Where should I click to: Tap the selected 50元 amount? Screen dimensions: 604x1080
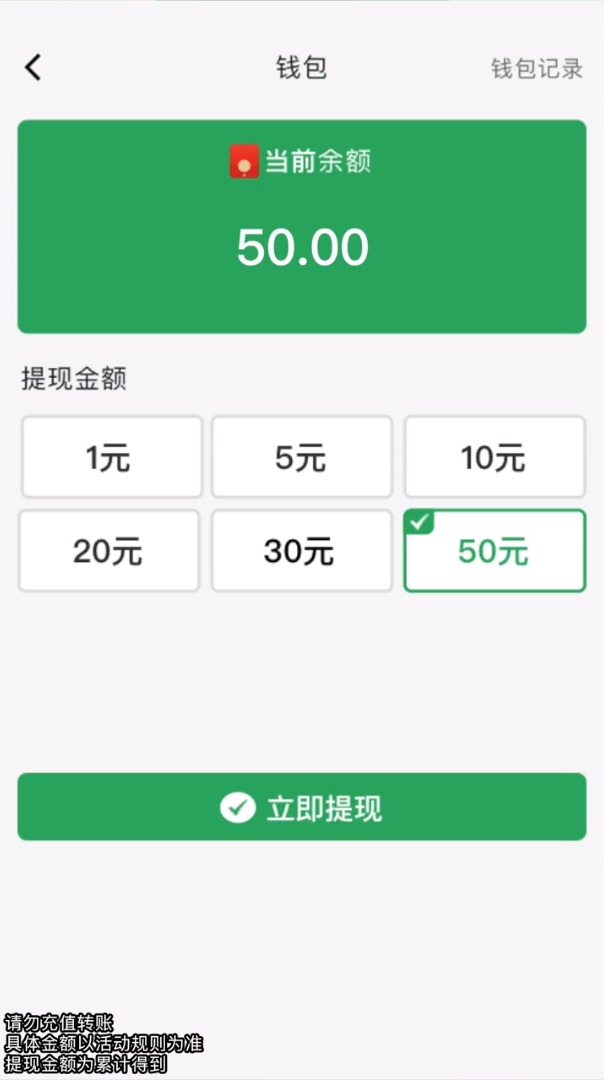coord(494,551)
